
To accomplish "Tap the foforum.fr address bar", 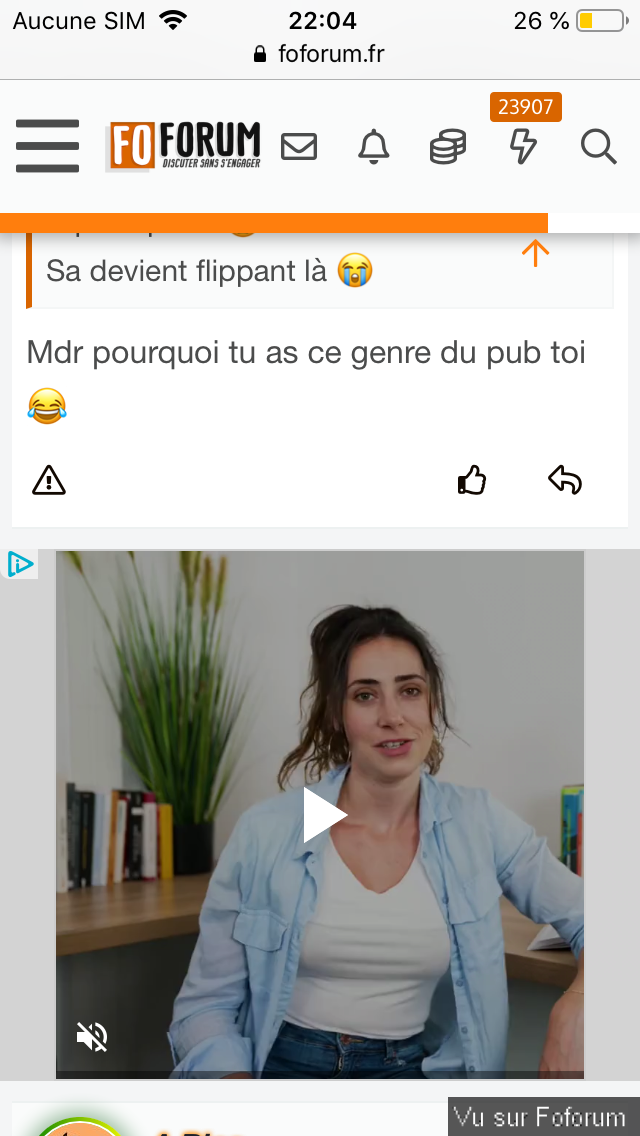I will point(320,54).
